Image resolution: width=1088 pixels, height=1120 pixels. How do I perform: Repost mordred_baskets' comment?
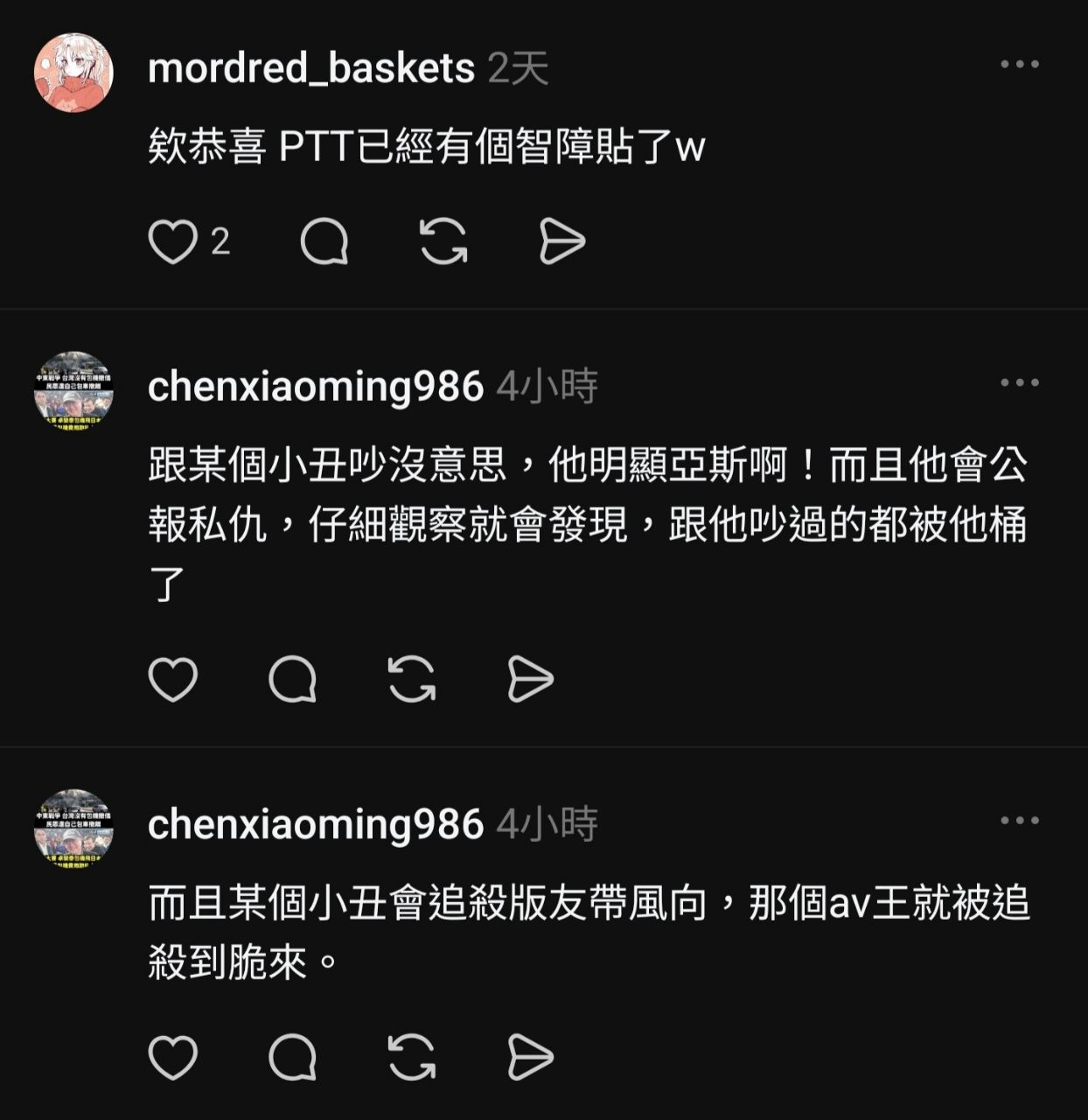click(x=443, y=241)
